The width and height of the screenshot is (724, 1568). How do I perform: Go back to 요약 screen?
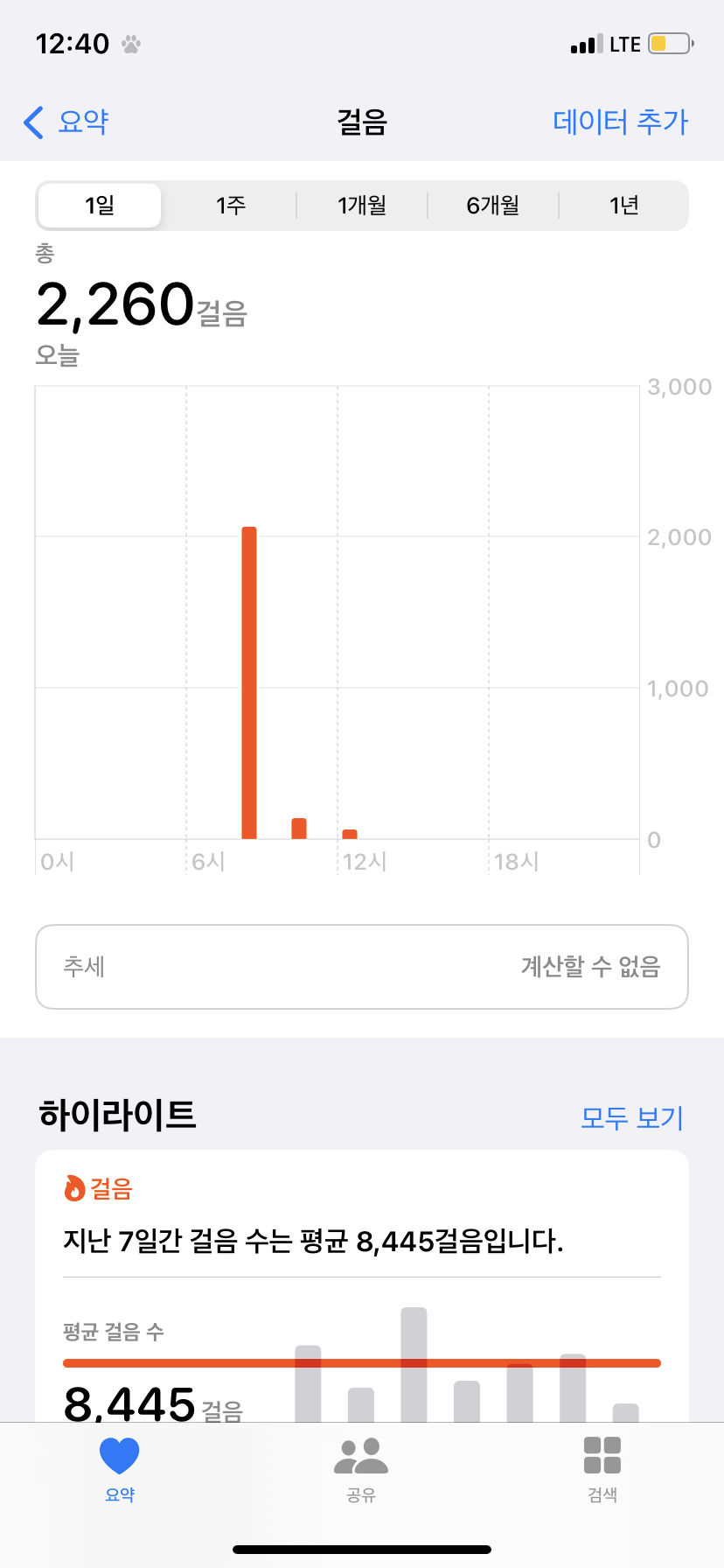[x=66, y=122]
